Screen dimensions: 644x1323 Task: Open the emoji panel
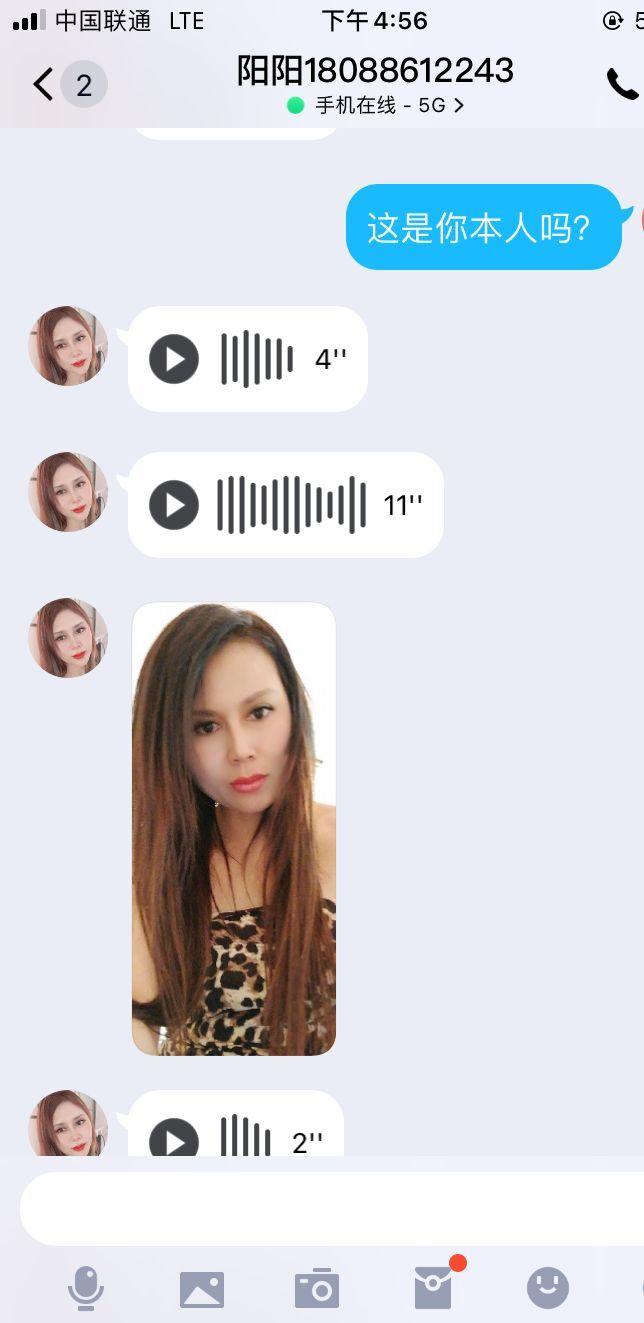tap(548, 1288)
